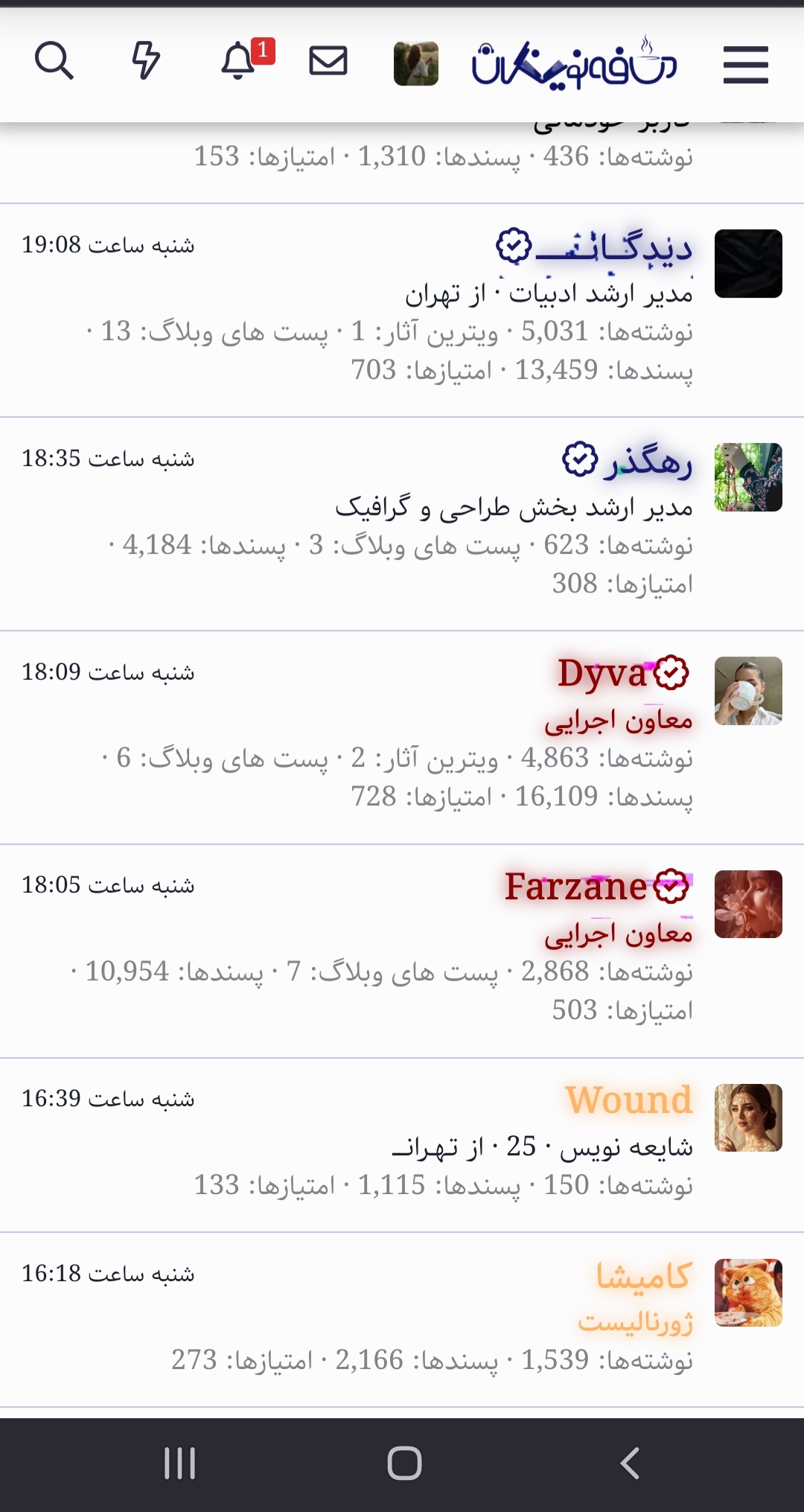Screen dimensions: 804x1512
Task: Open the Farzane username link
Action: [573, 887]
